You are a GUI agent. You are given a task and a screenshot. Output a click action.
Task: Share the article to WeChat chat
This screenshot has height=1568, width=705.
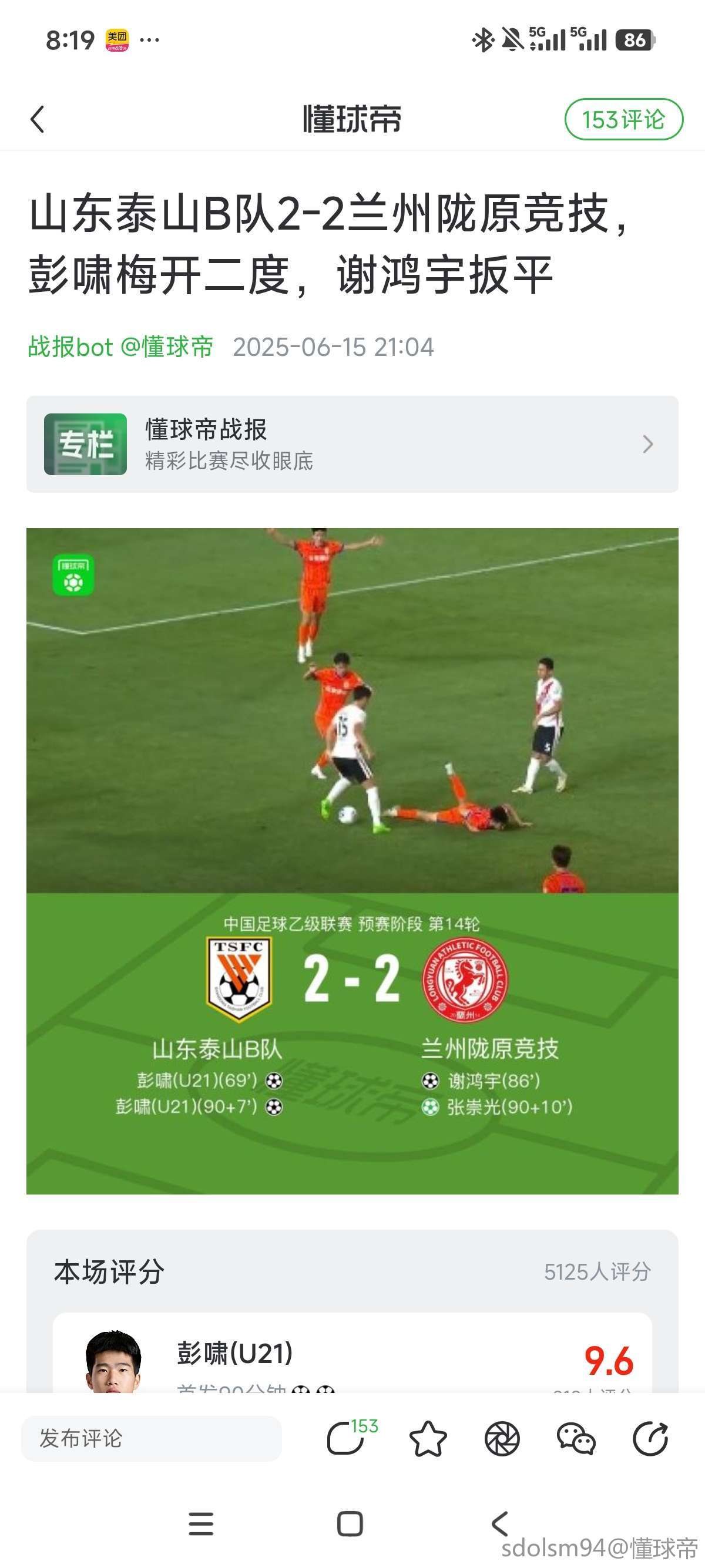pyautogui.click(x=575, y=1439)
